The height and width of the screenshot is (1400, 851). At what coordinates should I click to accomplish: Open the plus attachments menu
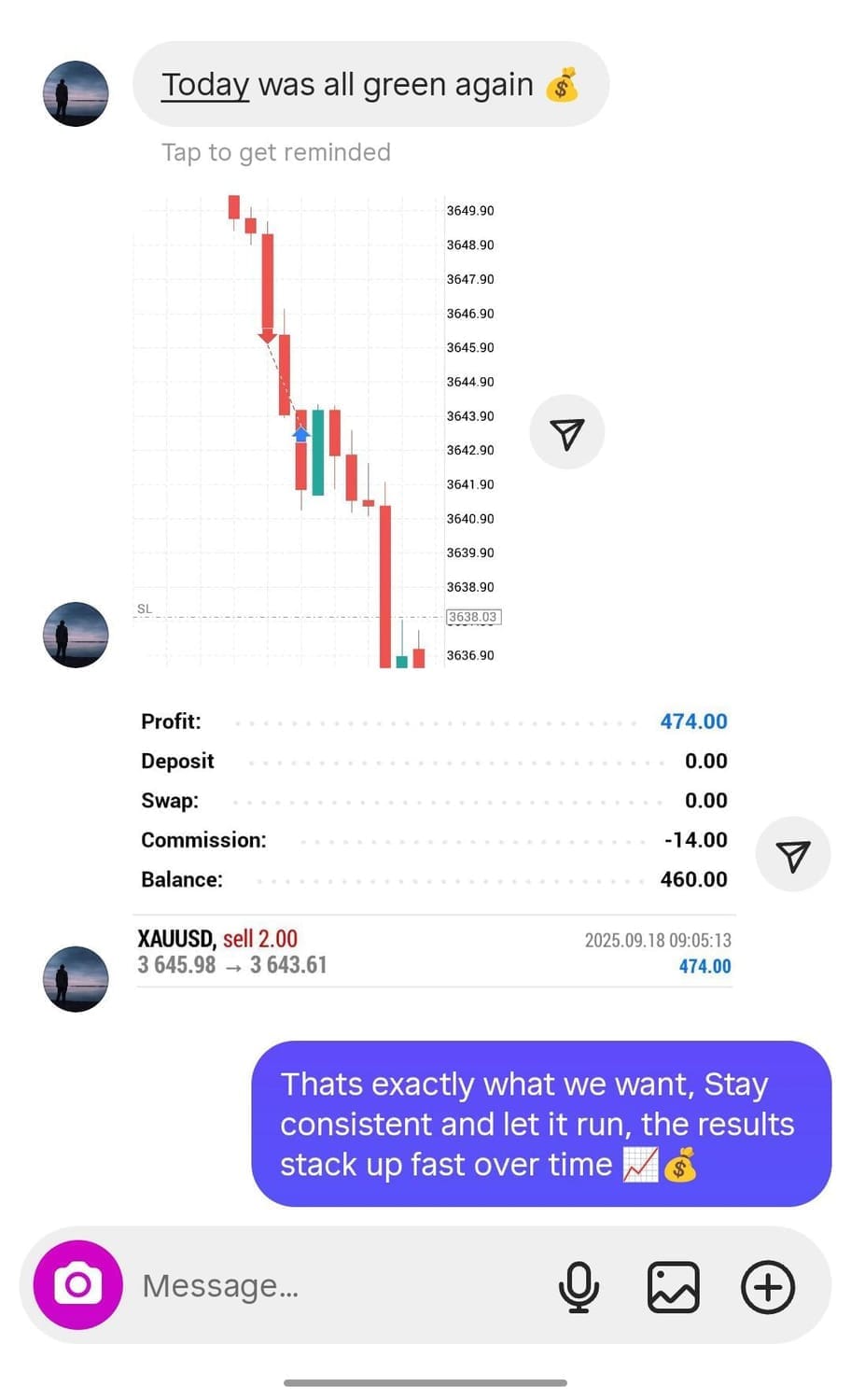767,1287
